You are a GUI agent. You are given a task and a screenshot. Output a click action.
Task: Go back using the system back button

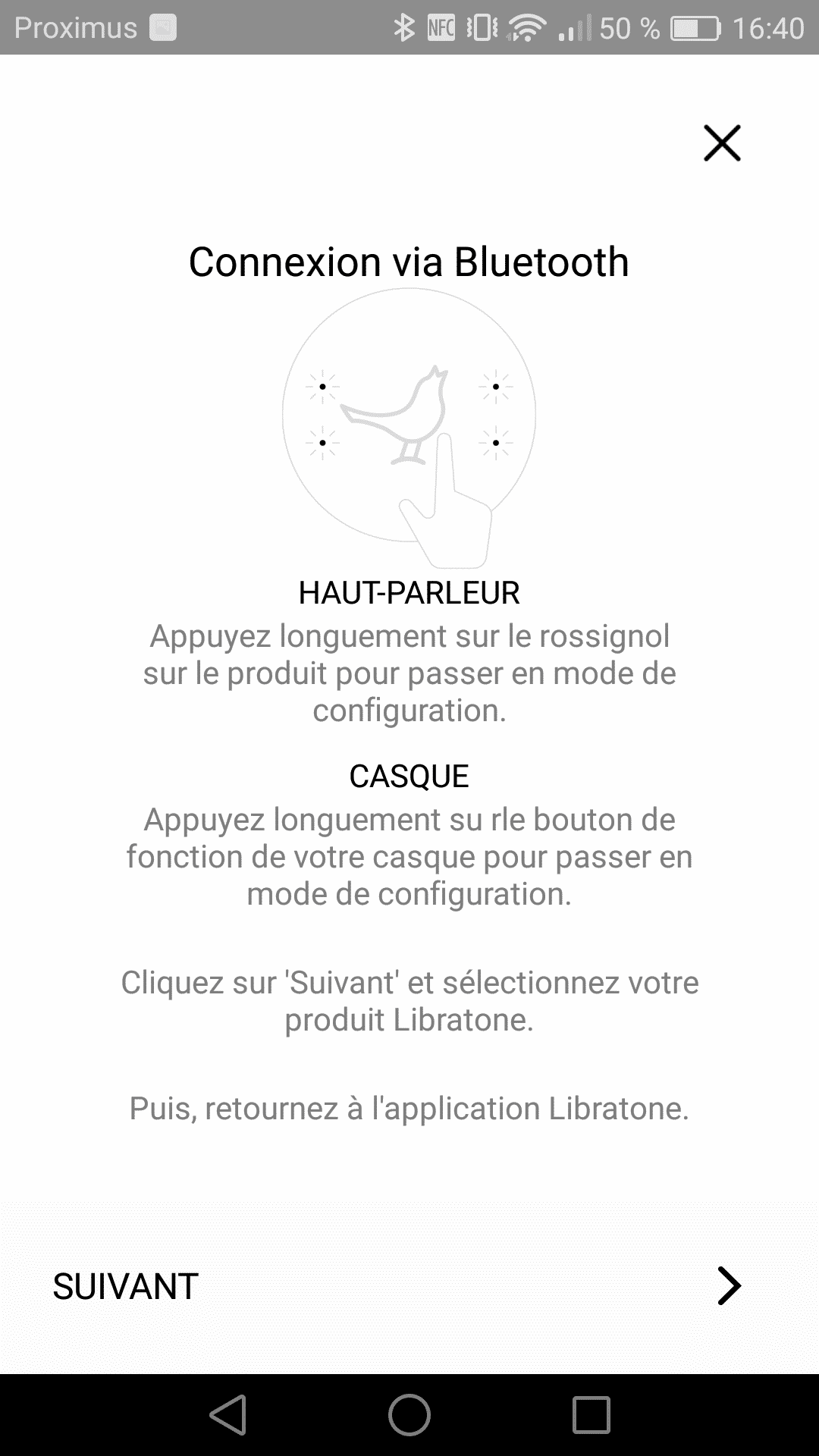pyautogui.click(x=227, y=1415)
